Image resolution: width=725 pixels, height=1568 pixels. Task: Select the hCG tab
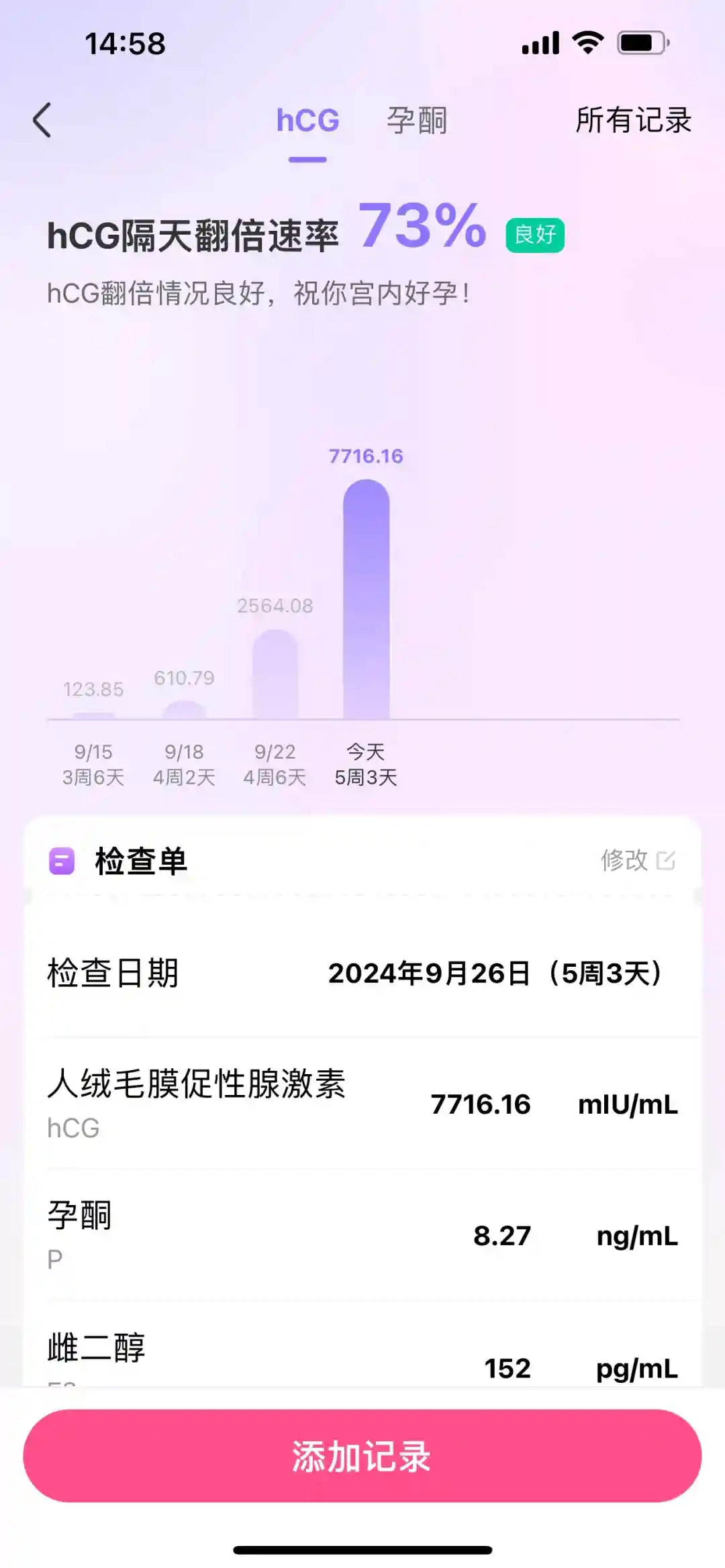coord(307,121)
